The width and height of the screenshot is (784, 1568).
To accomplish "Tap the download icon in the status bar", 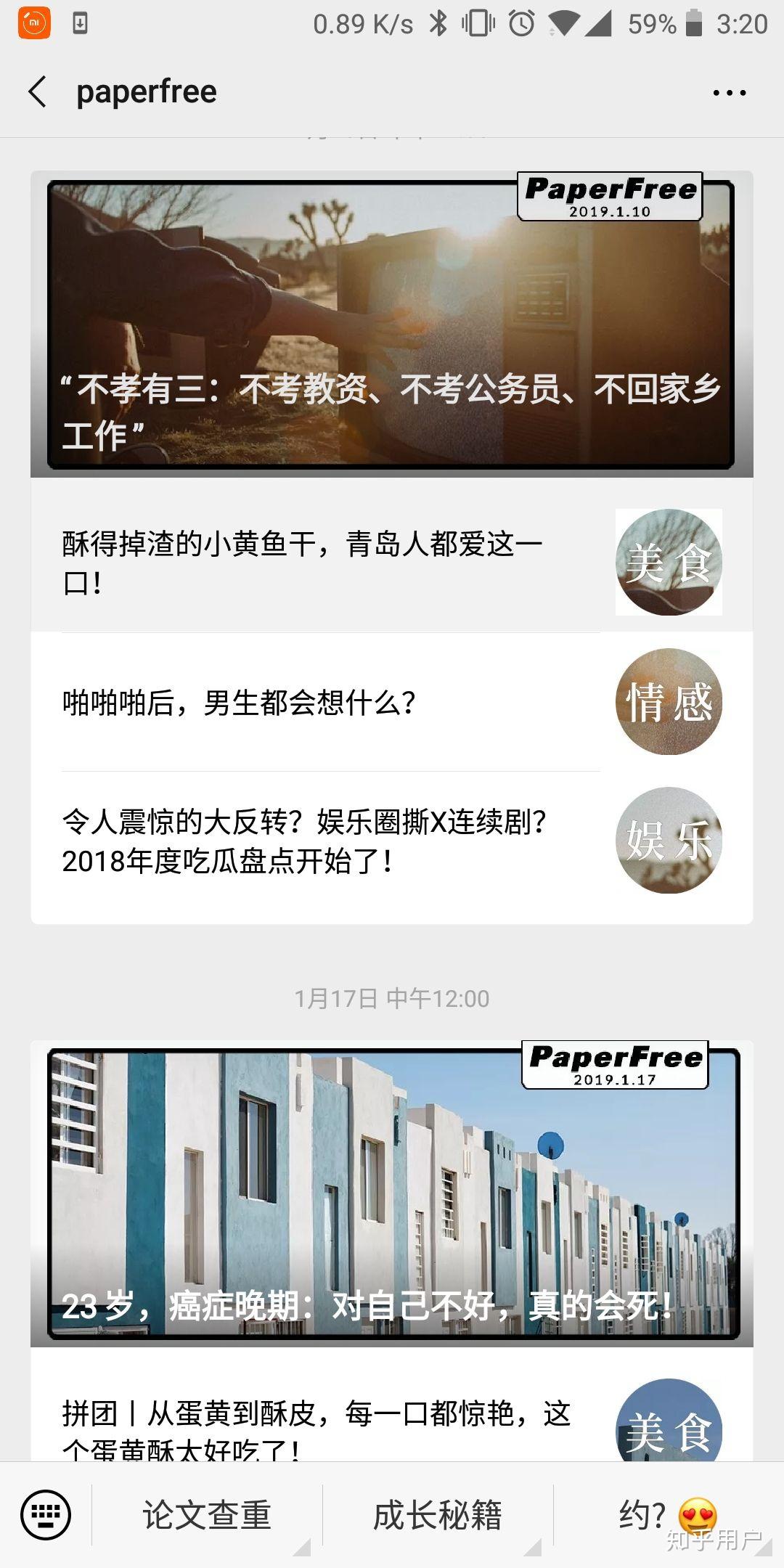I will click(80, 22).
